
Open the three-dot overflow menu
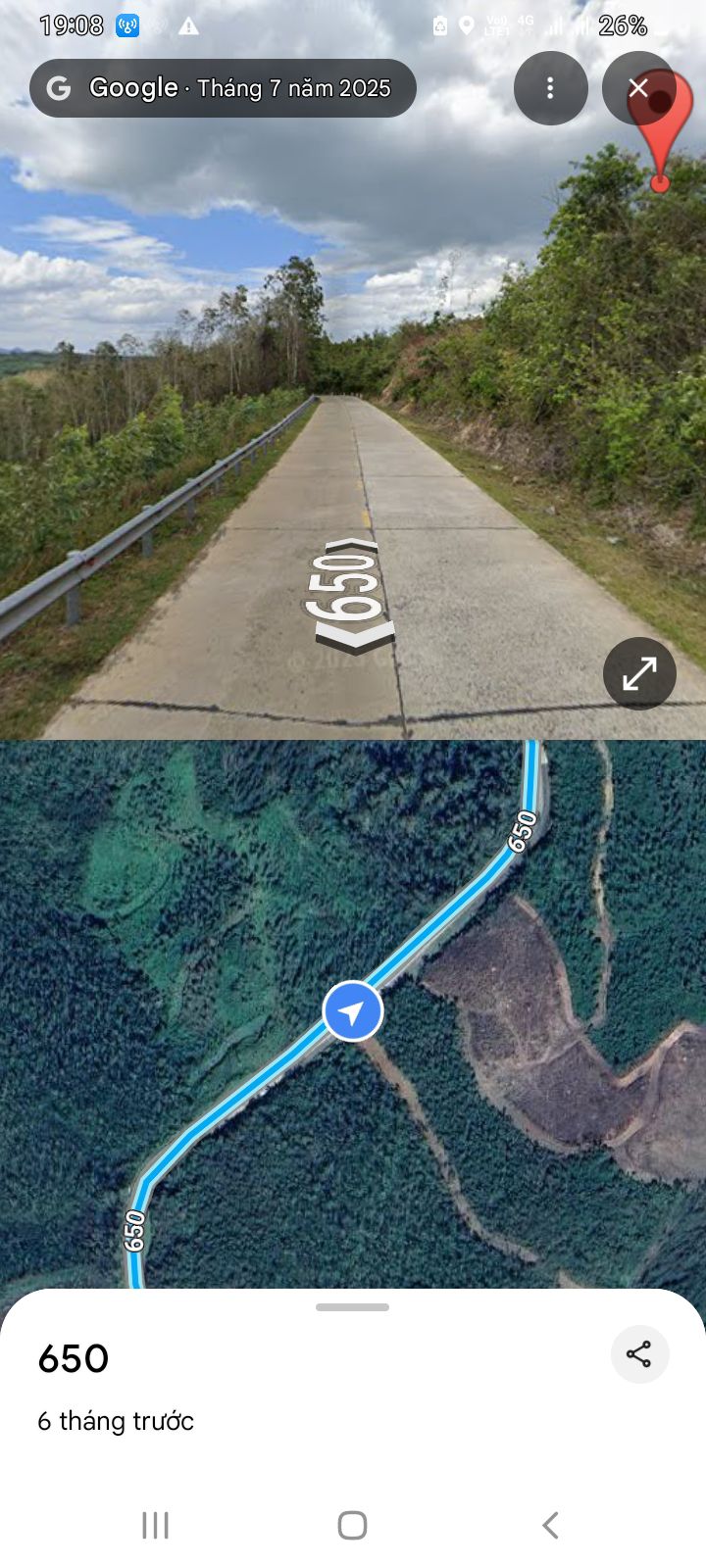550,88
